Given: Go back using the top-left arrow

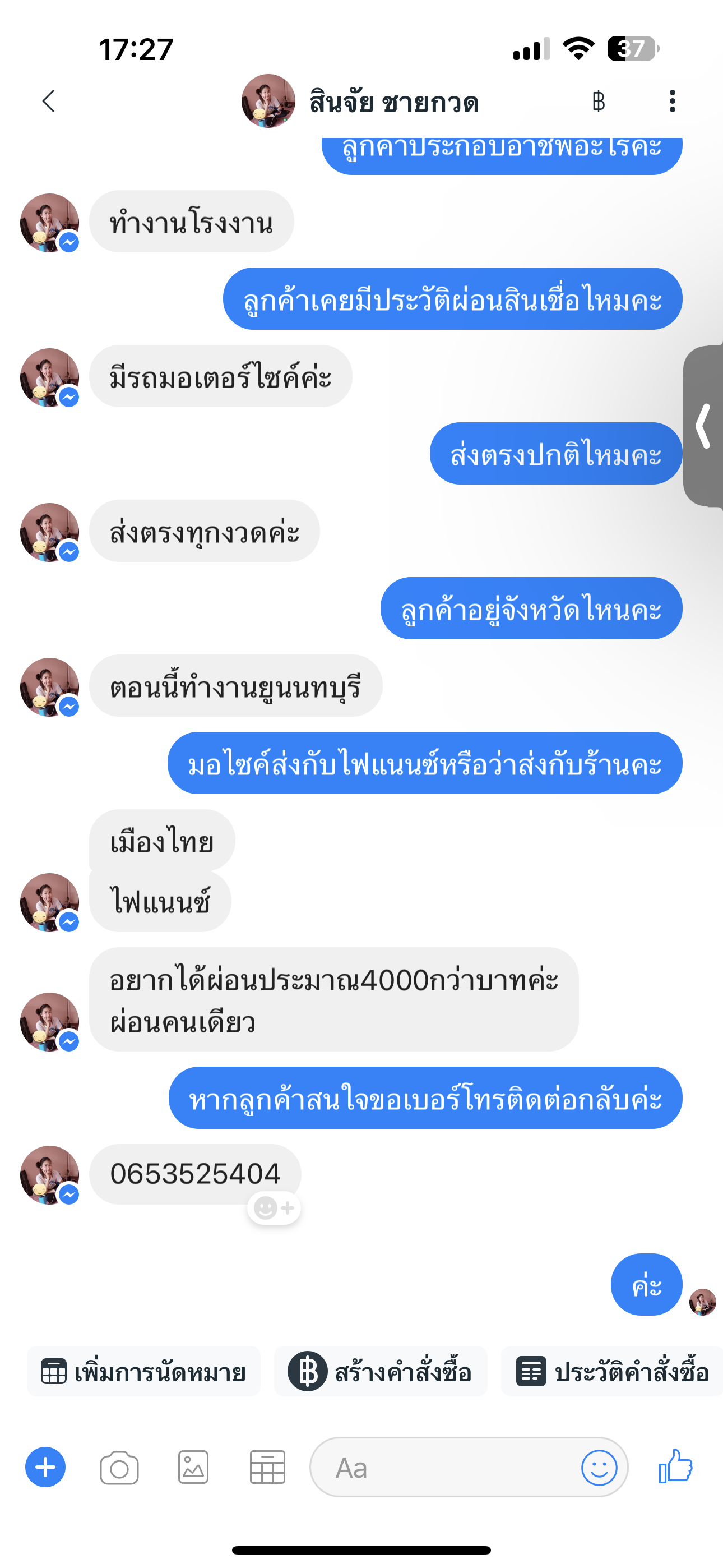Looking at the screenshot, I should [49, 101].
